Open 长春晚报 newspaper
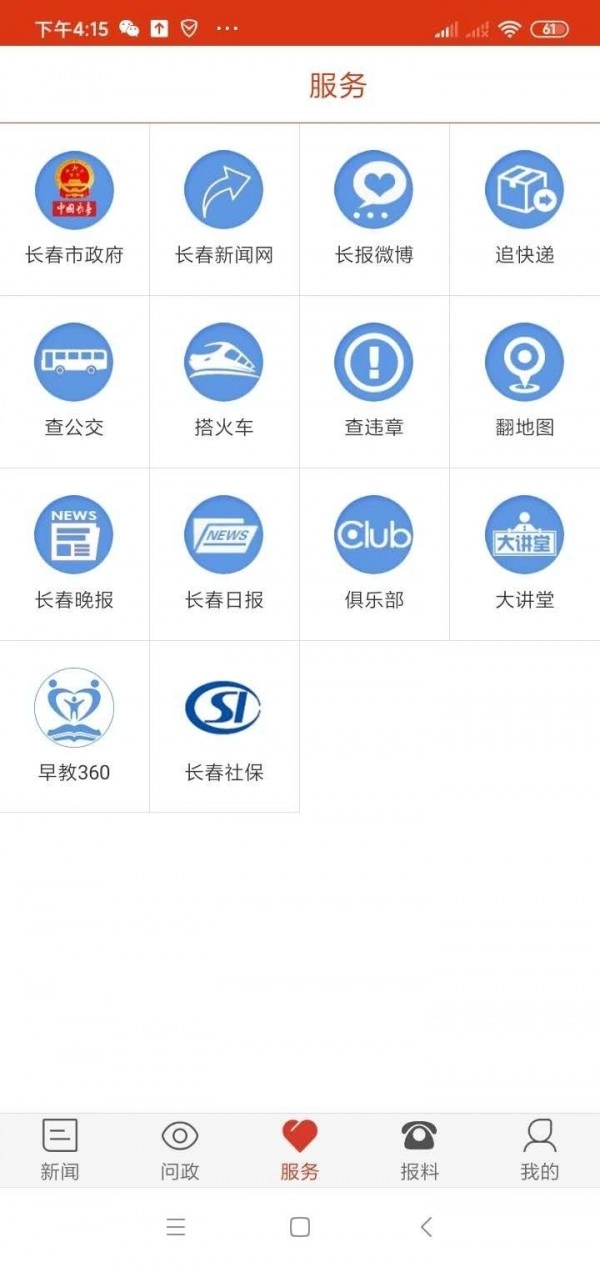The width and height of the screenshot is (600, 1267). click(x=74, y=553)
